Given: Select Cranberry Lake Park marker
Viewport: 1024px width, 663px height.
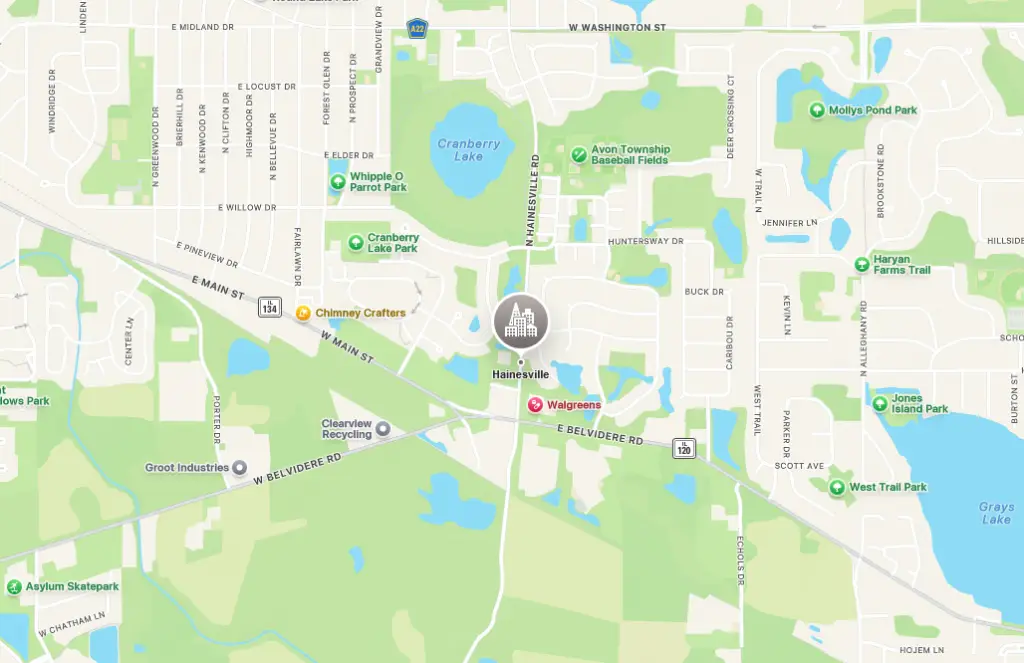Looking at the screenshot, I should (x=356, y=243).
